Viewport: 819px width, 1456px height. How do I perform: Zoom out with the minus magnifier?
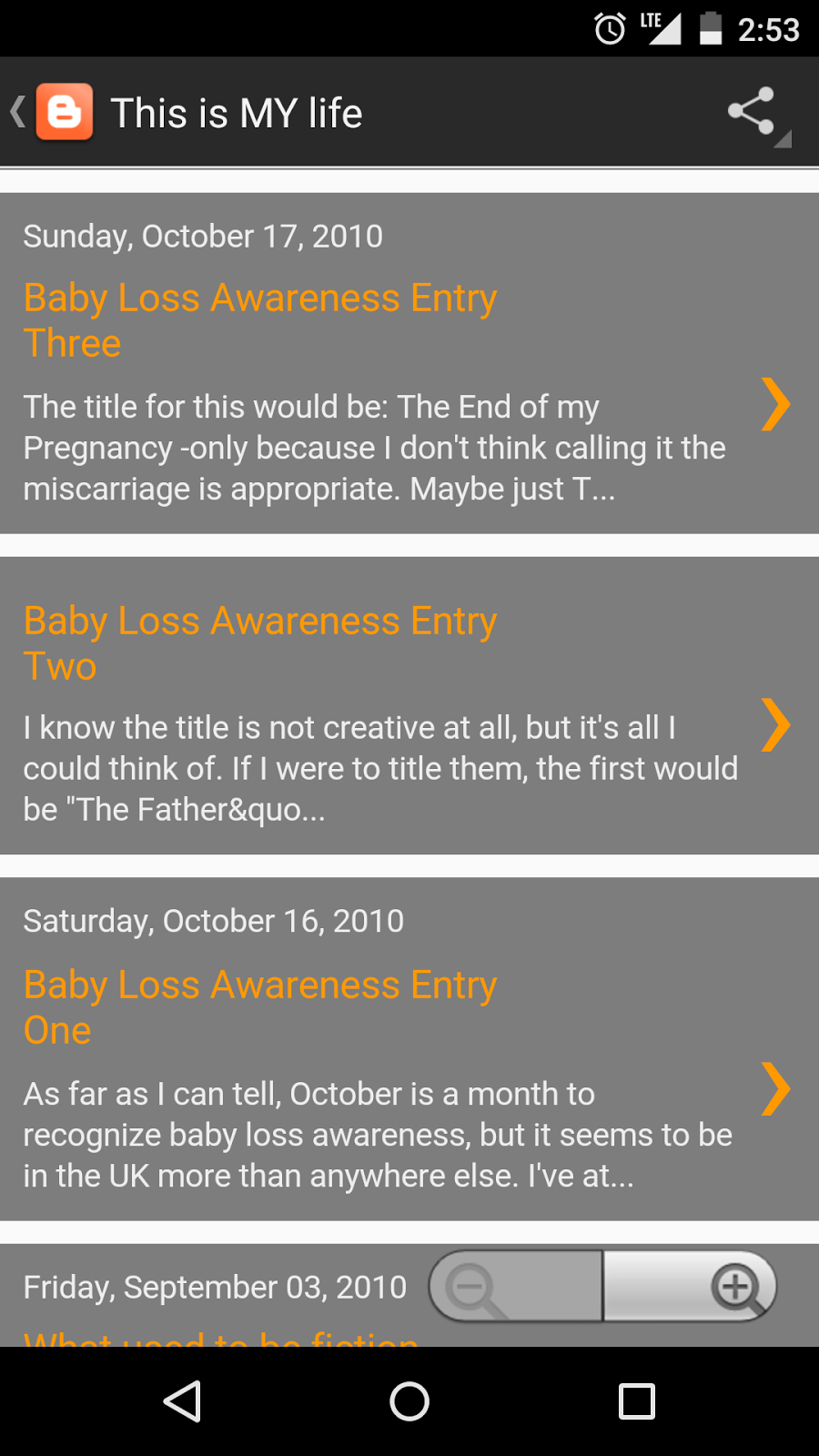[x=515, y=1286]
